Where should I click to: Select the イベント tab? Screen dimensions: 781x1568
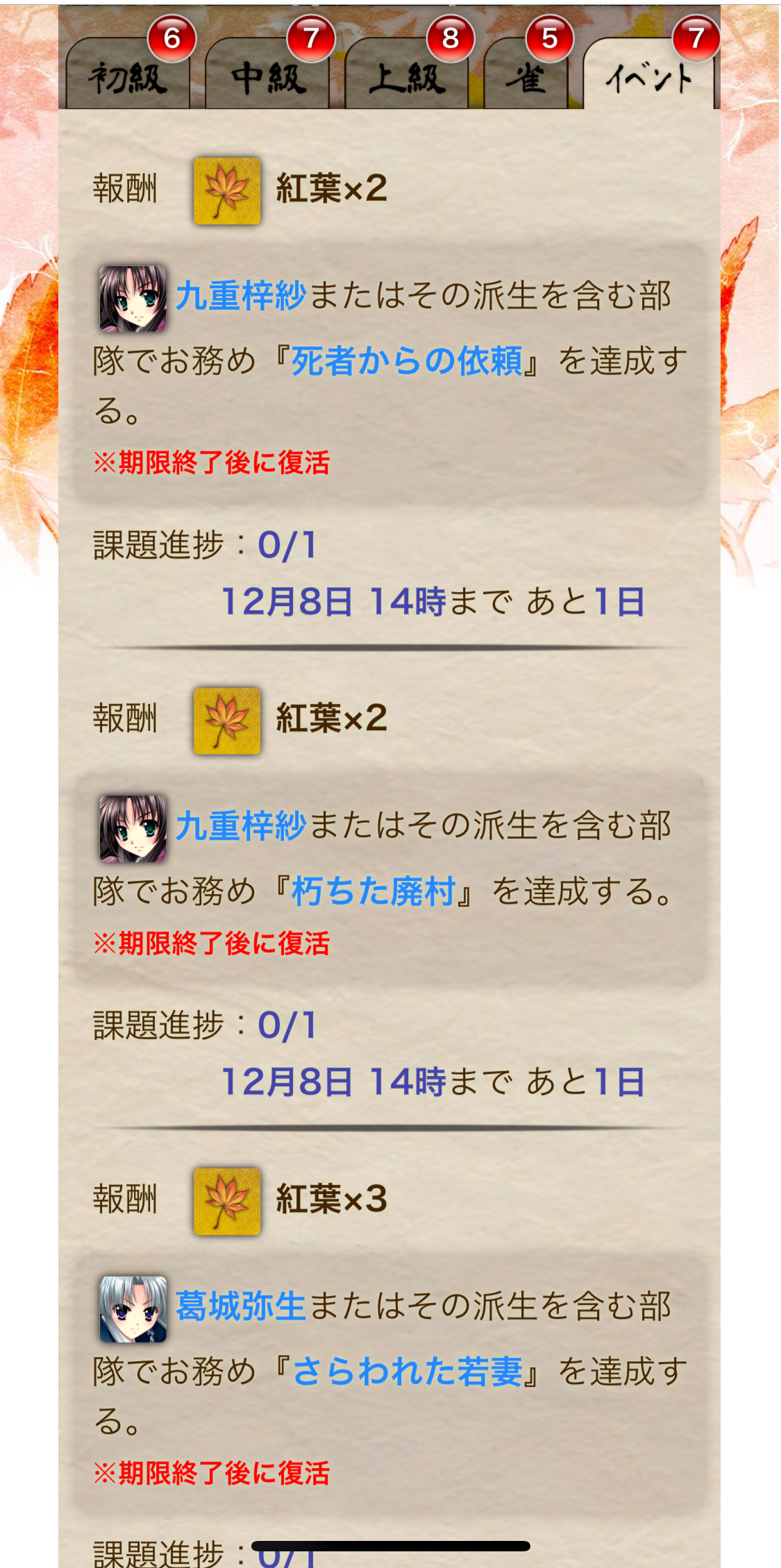[648, 78]
